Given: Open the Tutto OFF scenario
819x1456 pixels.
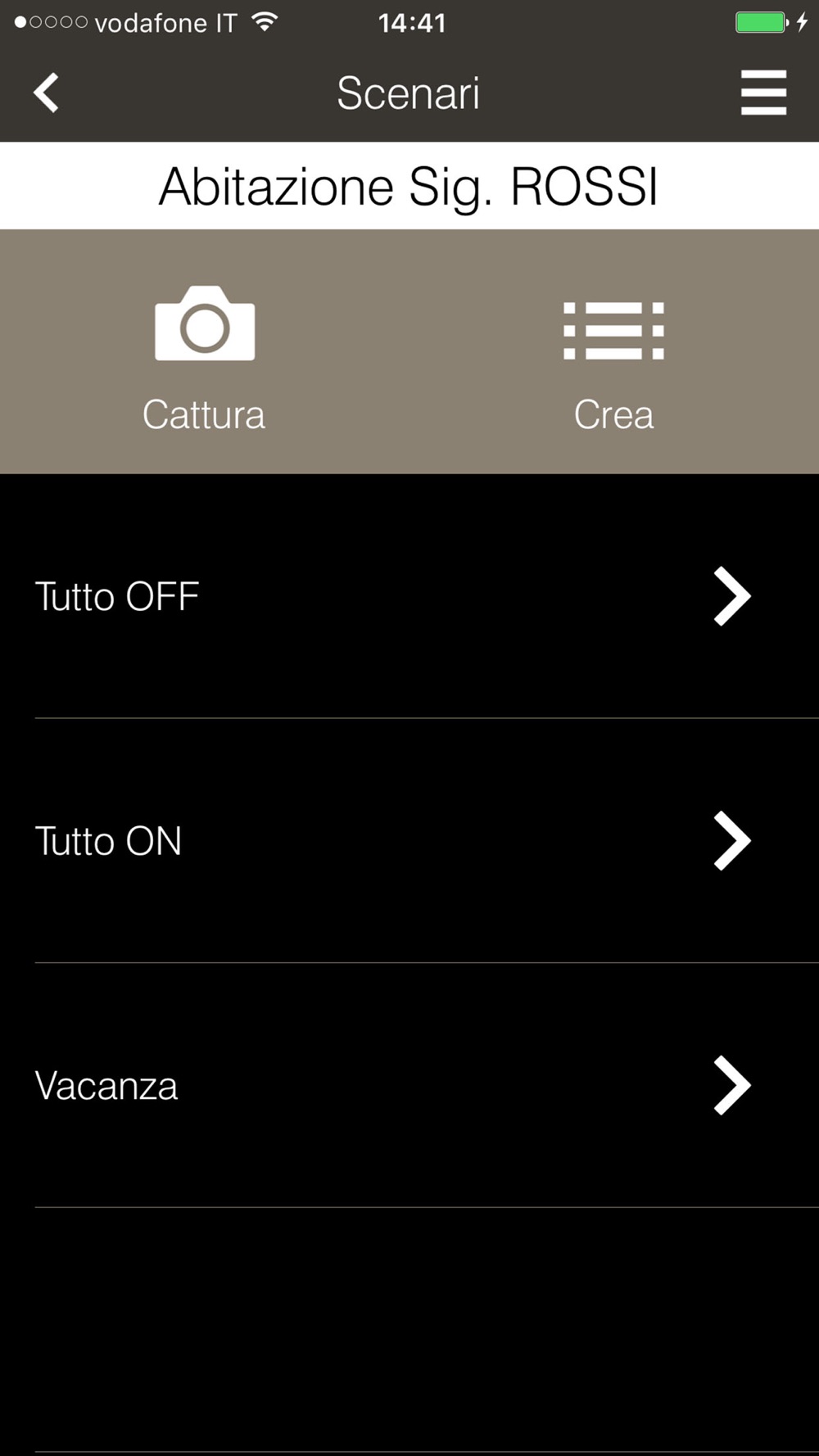Looking at the screenshot, I should (409, 596).
